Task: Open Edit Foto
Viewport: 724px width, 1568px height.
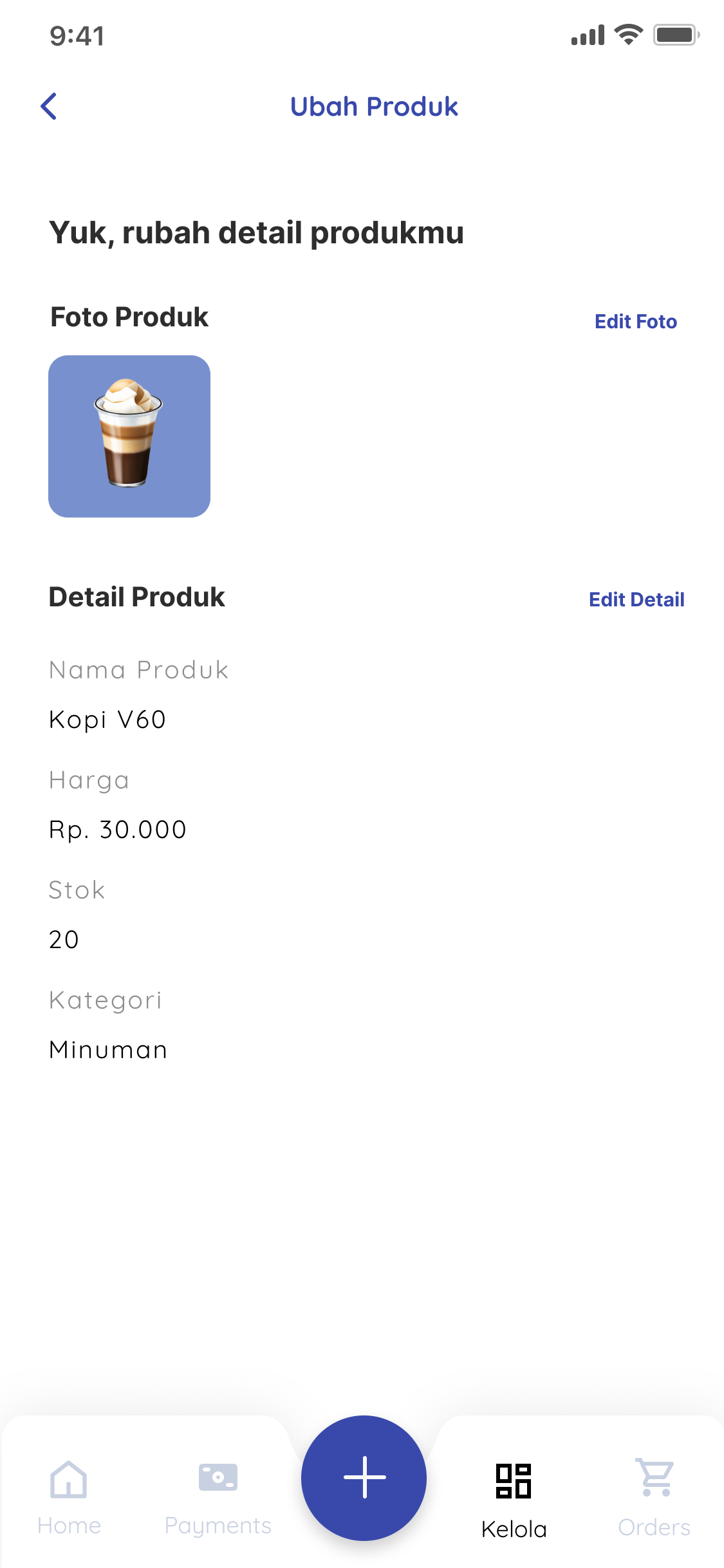Action: click(635, 321)
